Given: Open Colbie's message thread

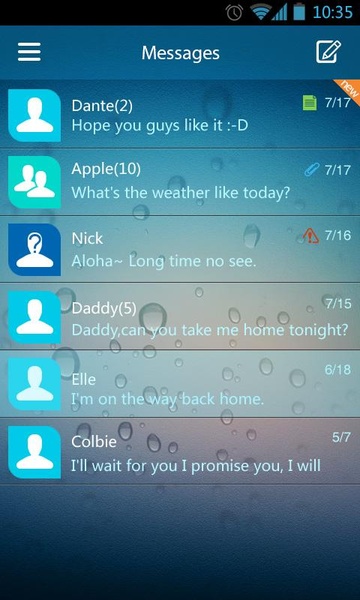Looking at the screenshot, I should pos(180,451).
